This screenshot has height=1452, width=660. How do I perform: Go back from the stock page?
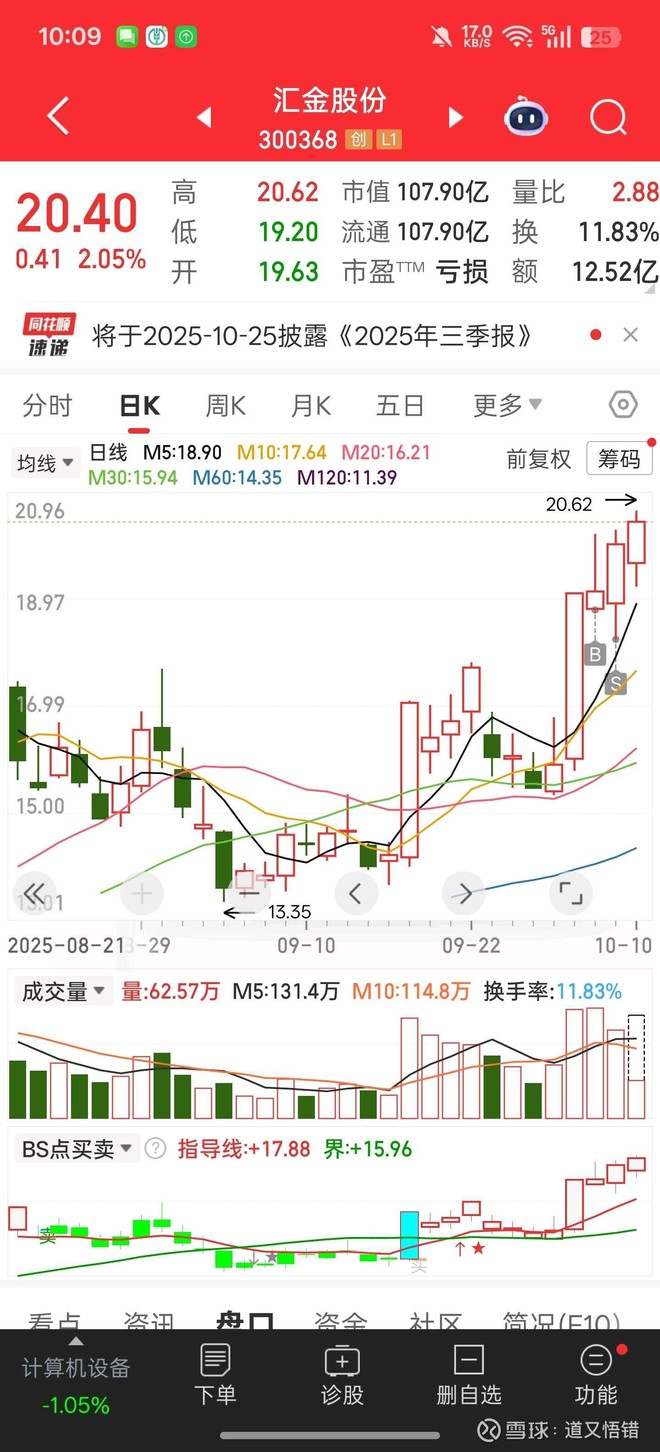pyautogui.click(x=58, y=117)
